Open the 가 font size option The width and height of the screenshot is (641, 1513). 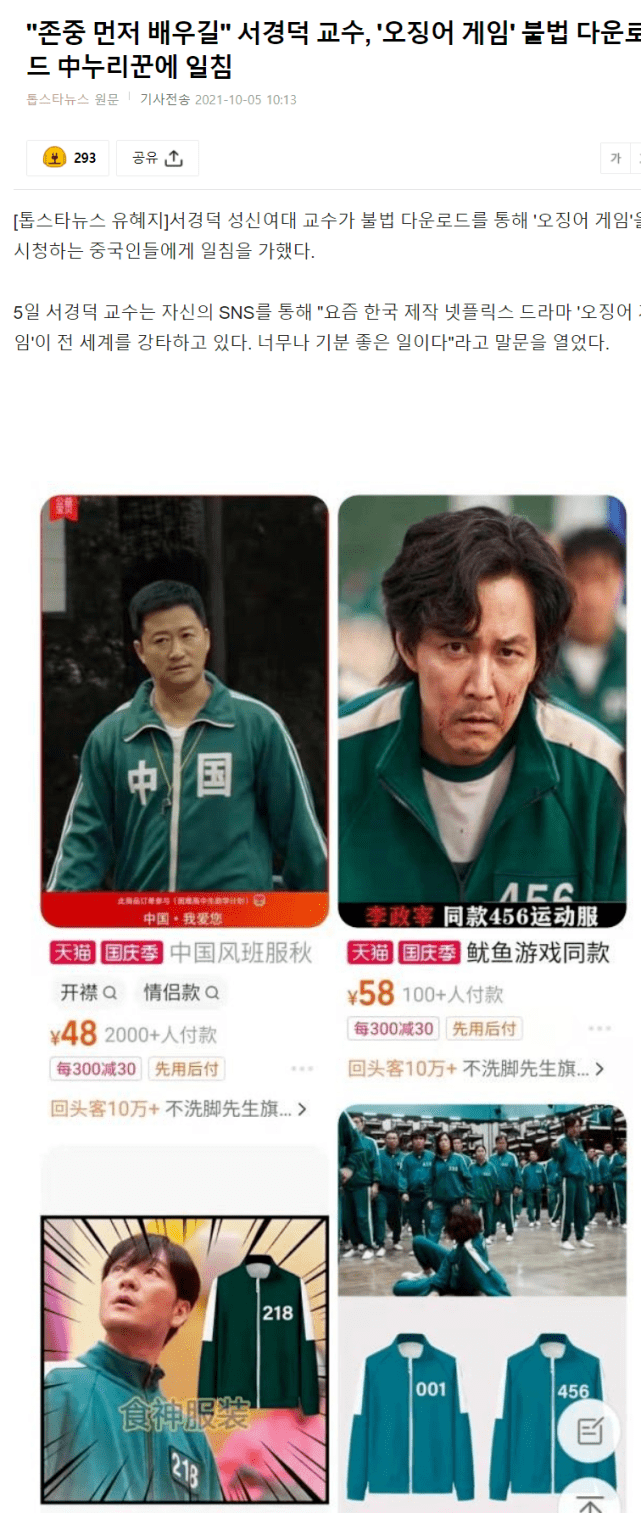click(616, 158)
